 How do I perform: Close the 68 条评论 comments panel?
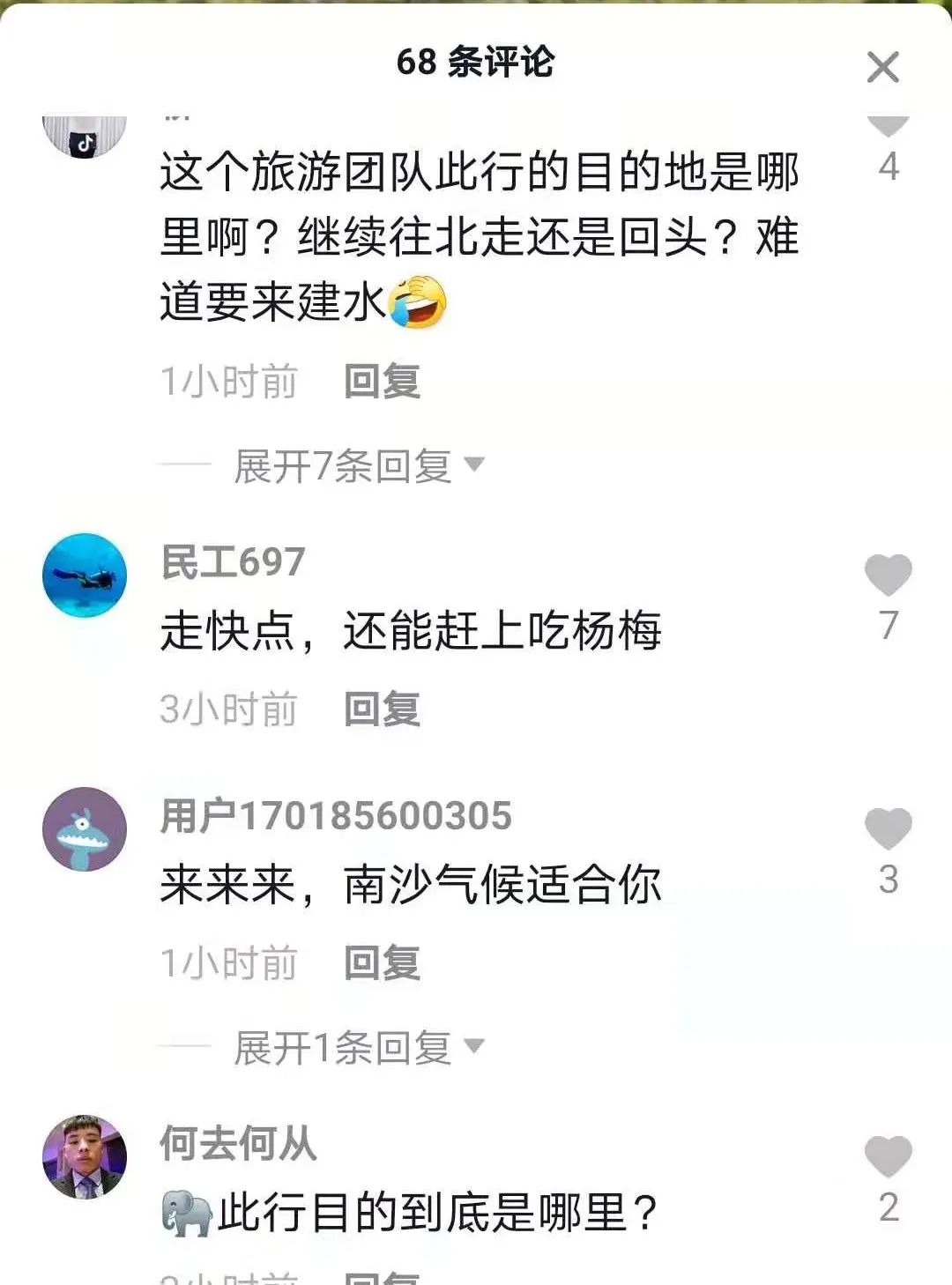[x=882, y=67]
